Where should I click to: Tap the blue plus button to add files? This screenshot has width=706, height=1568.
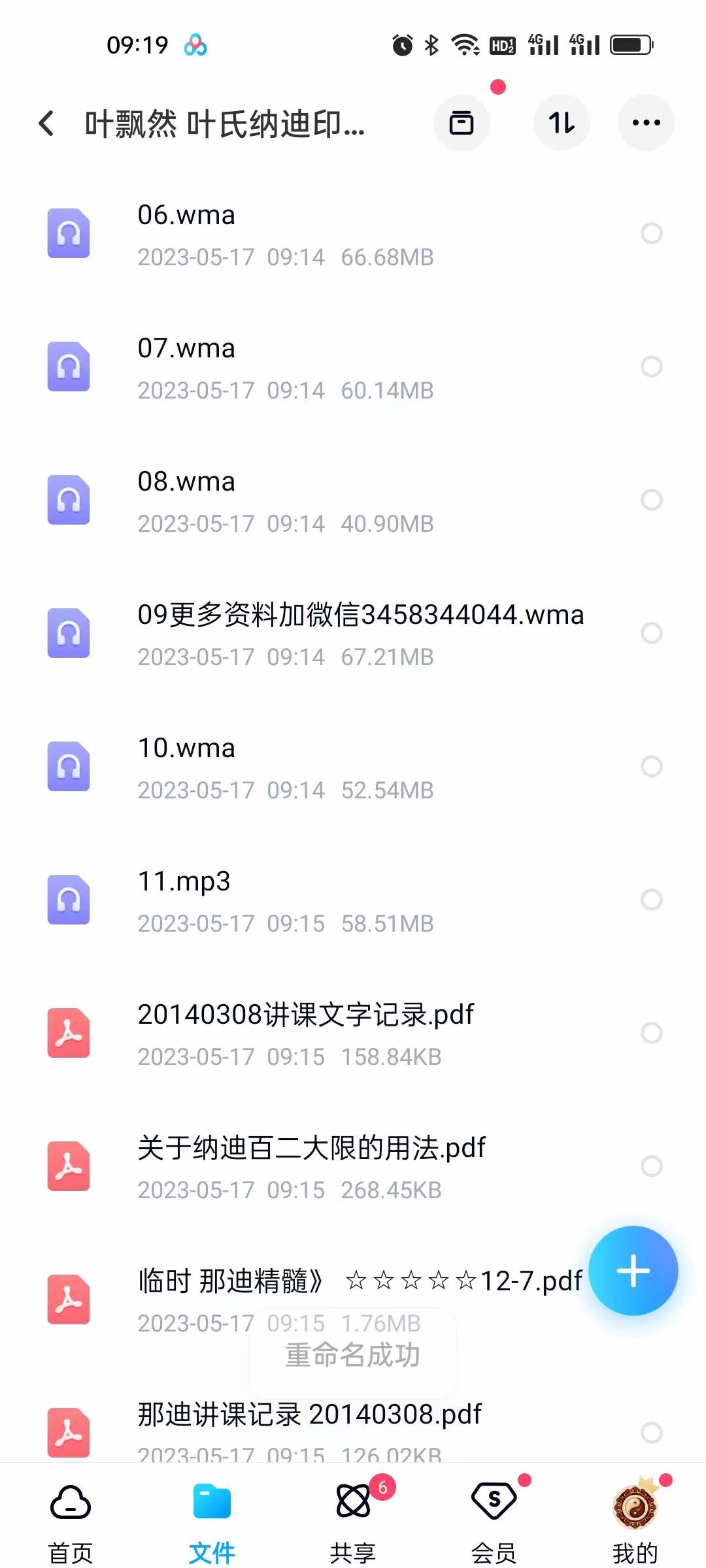(x=633, y=1269)
